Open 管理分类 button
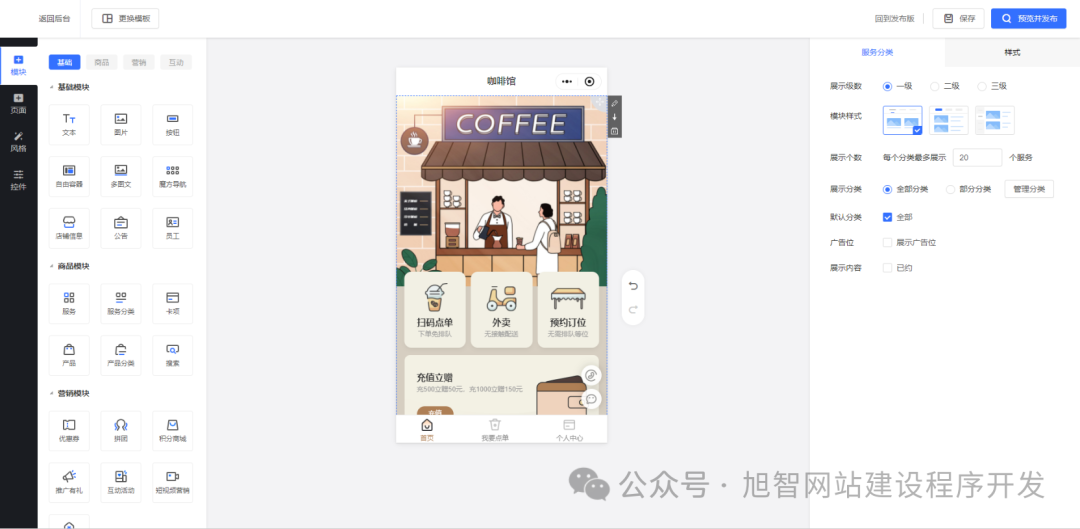This screenshot has height=529, width=1080. click(1028, 189)
